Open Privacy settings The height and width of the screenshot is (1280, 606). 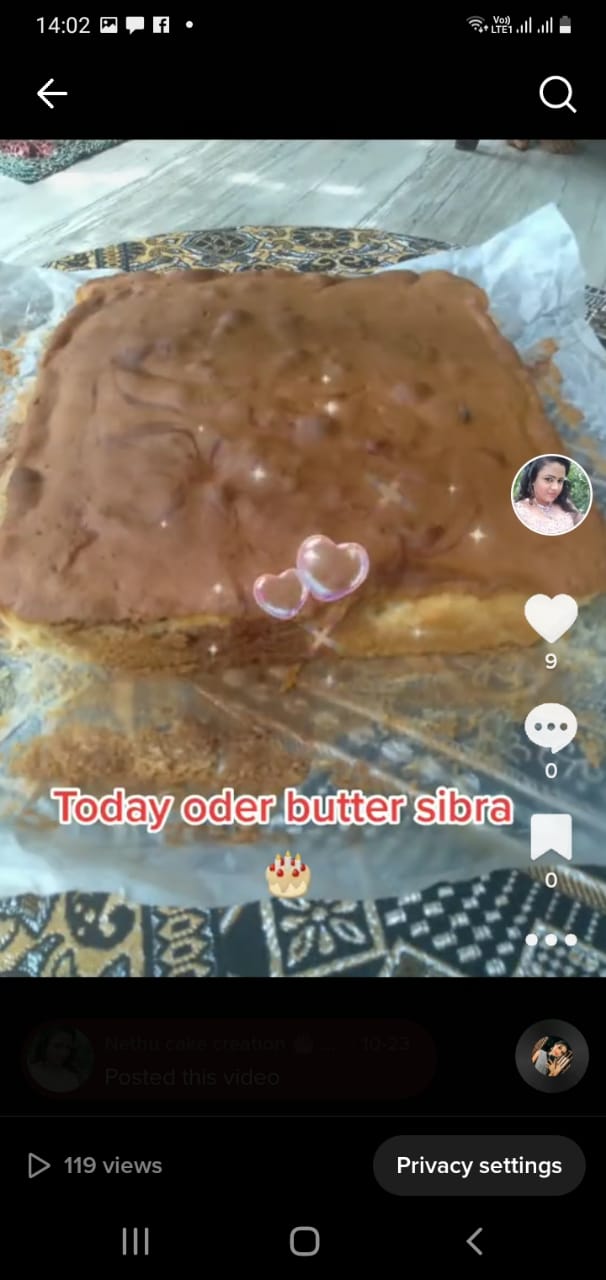(x=479, y=1165)
